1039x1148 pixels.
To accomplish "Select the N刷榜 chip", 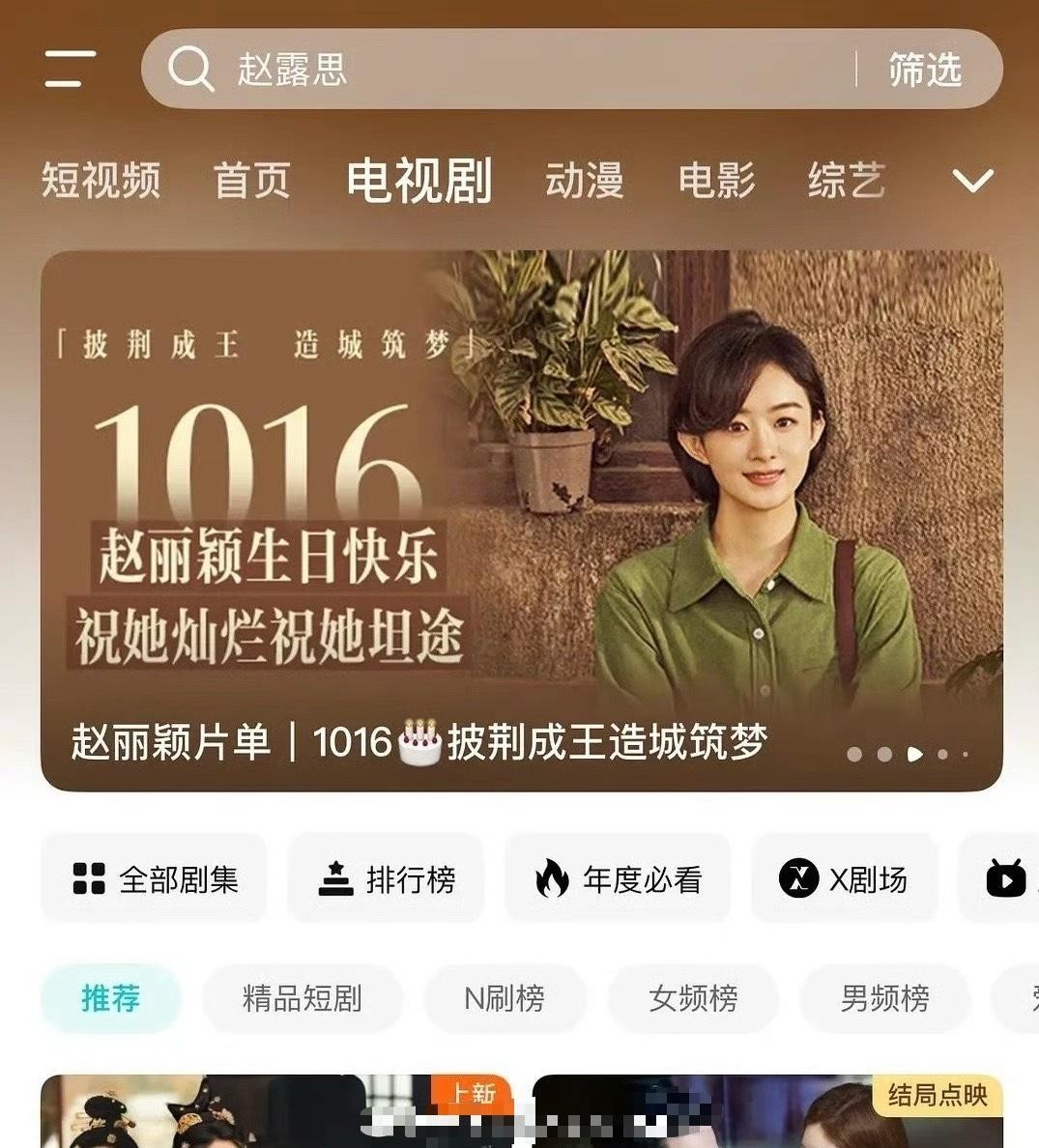I will click(x=504, y=998).
